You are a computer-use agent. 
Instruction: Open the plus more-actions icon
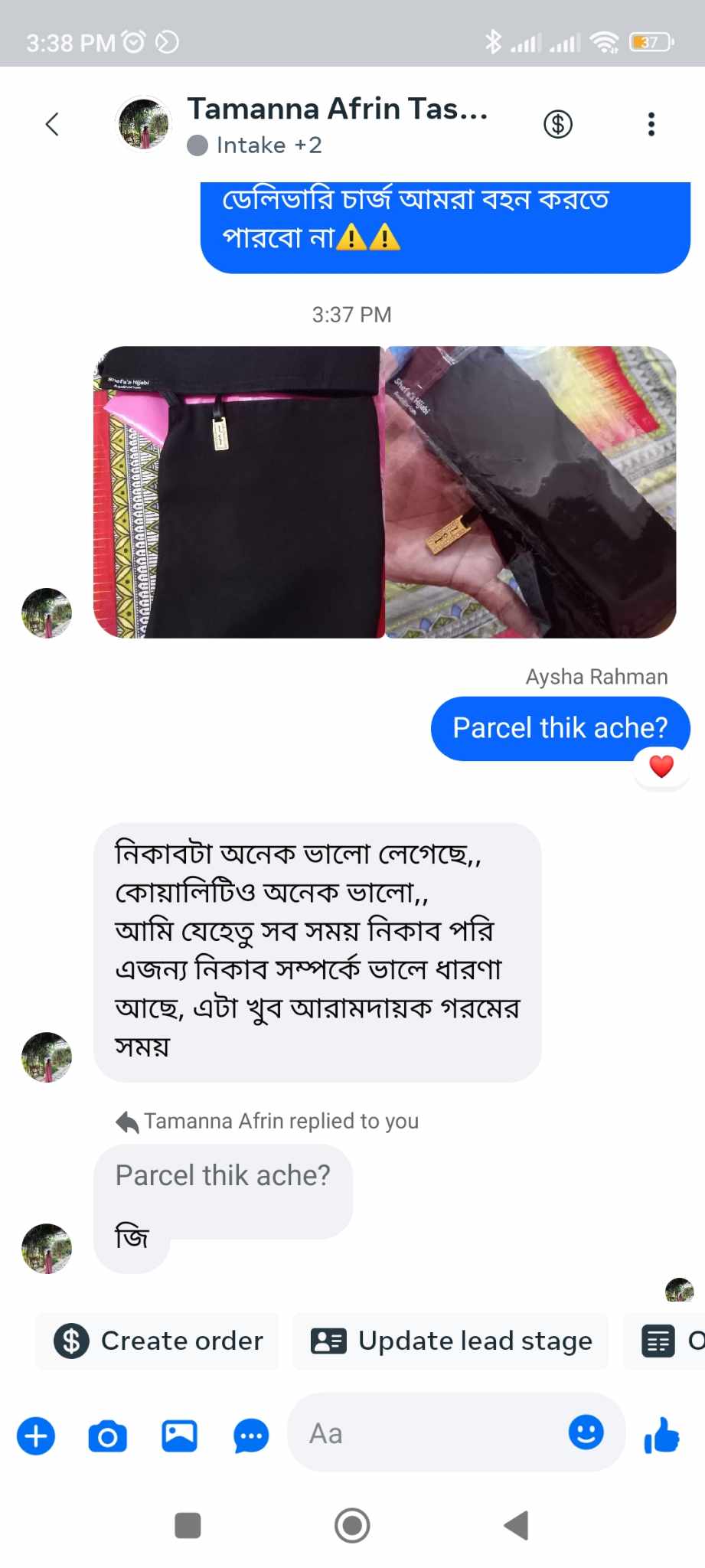[x=36, y=1436]
